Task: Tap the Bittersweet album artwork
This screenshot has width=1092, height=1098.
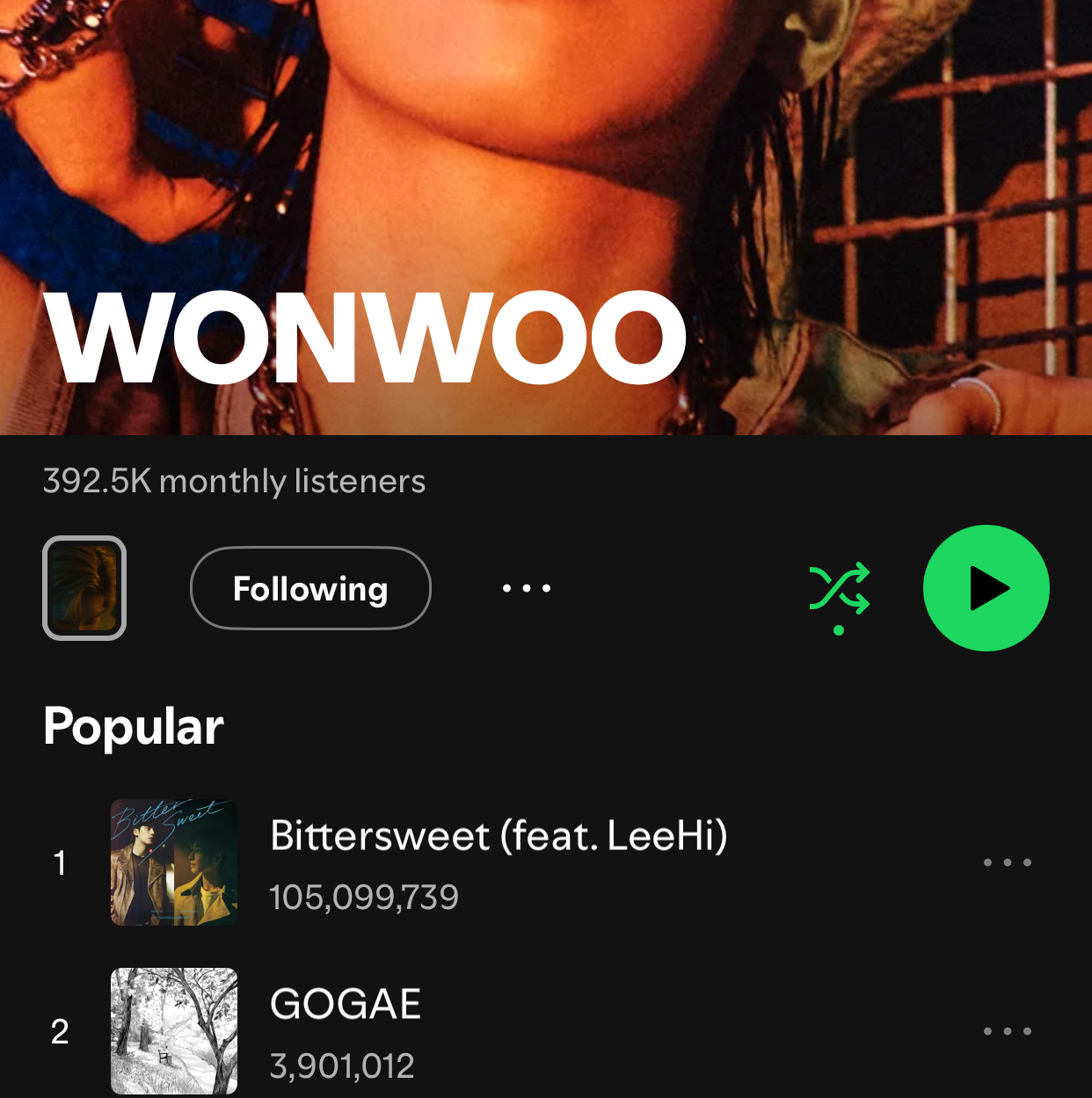Action: click(x=173, y=862)
